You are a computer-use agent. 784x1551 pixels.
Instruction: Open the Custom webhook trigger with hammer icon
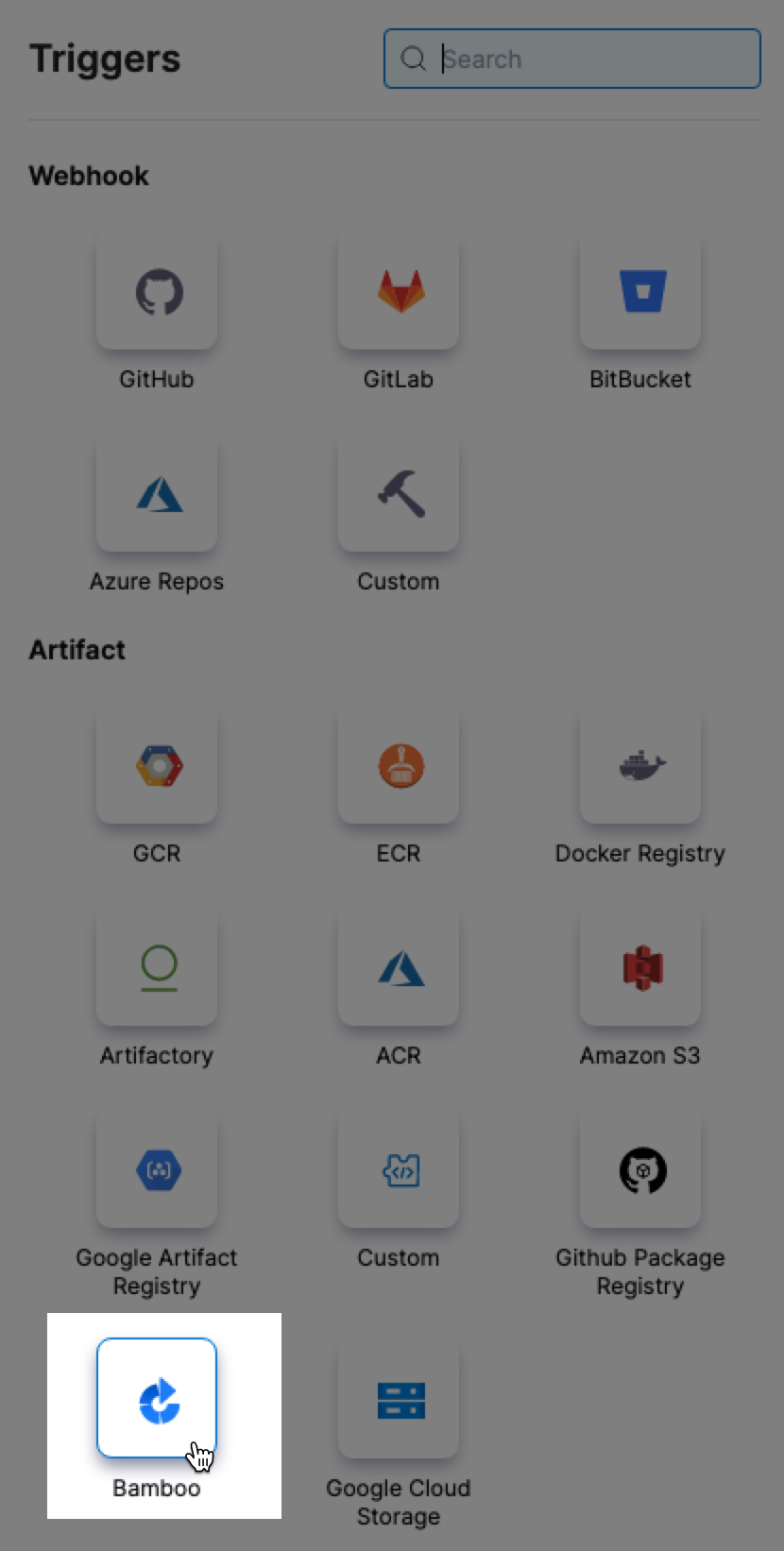(x=399, y=494)
